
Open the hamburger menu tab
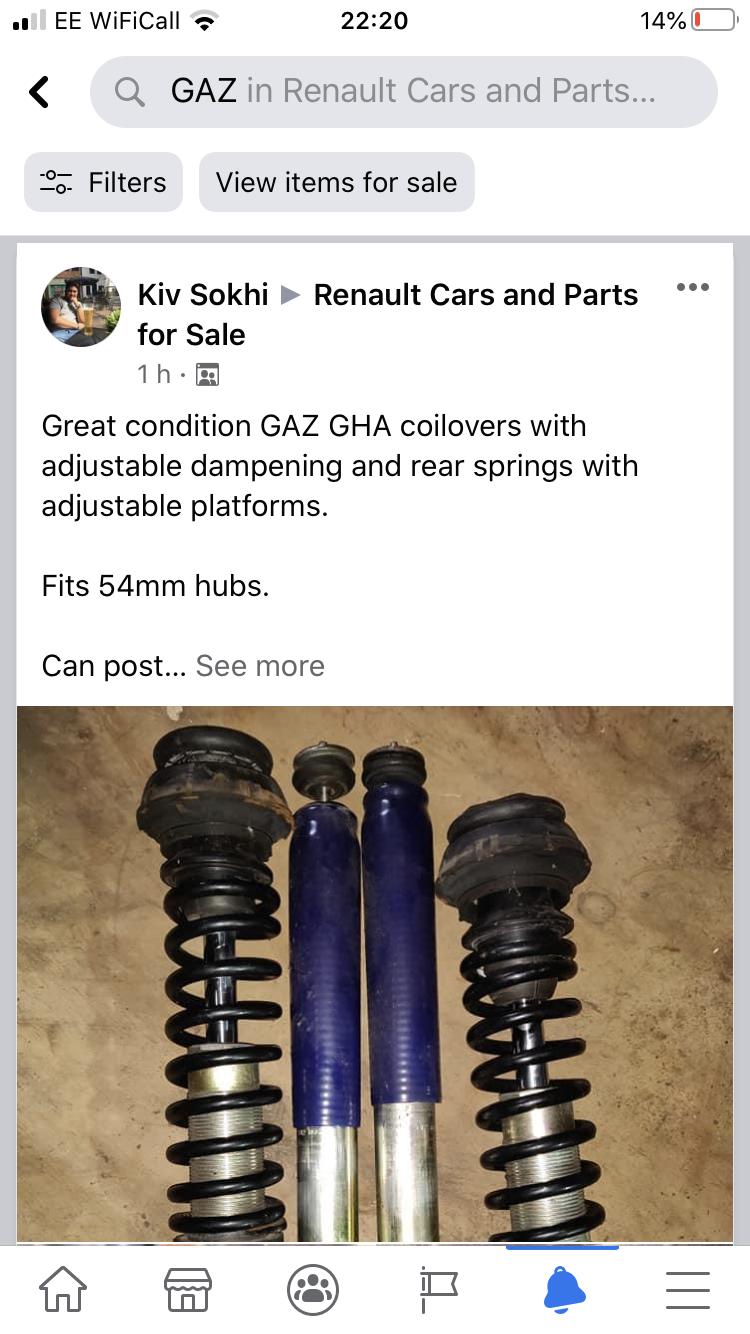tap(687, 1290)
